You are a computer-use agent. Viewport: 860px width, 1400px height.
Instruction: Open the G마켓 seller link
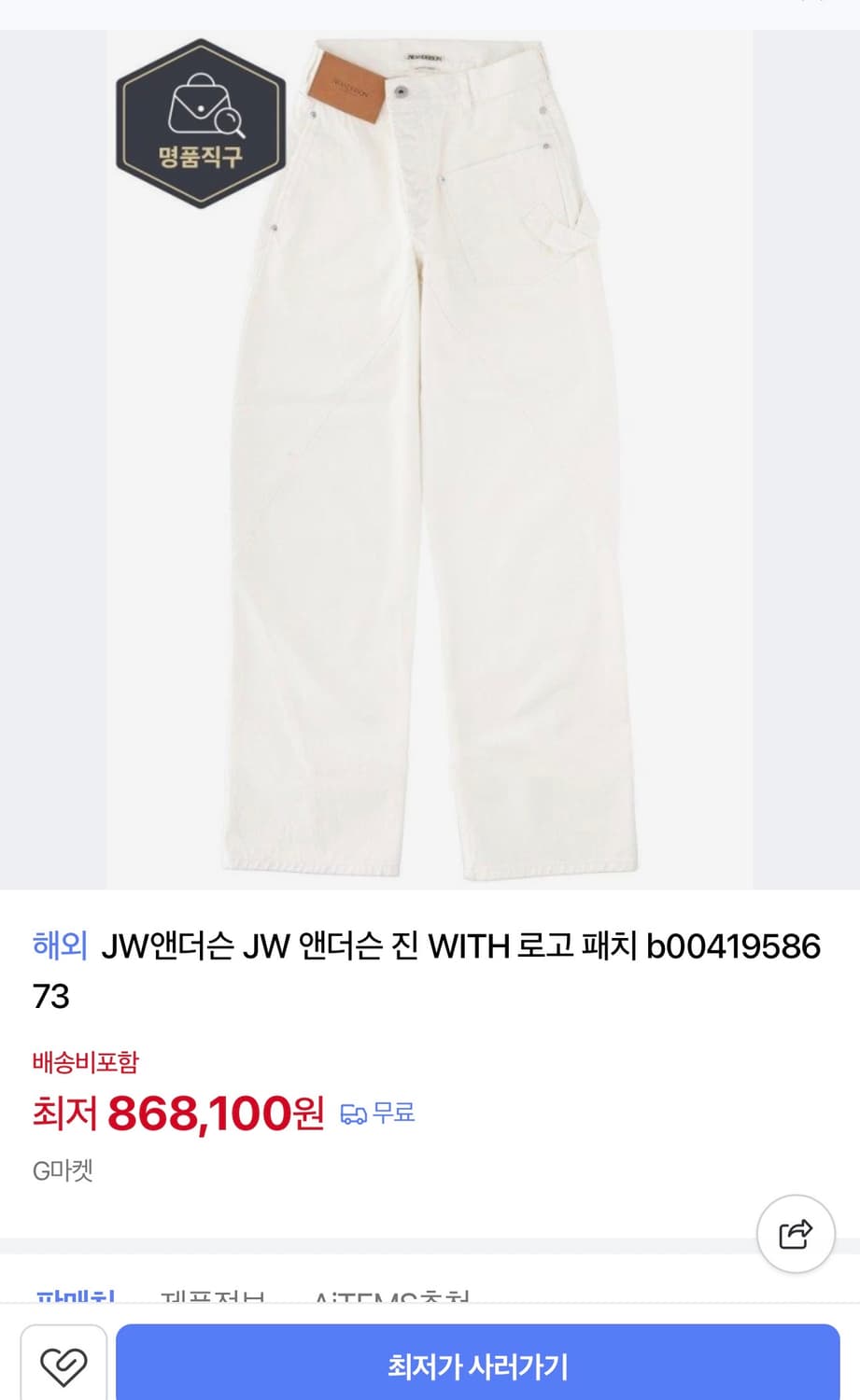point(63,1169)
